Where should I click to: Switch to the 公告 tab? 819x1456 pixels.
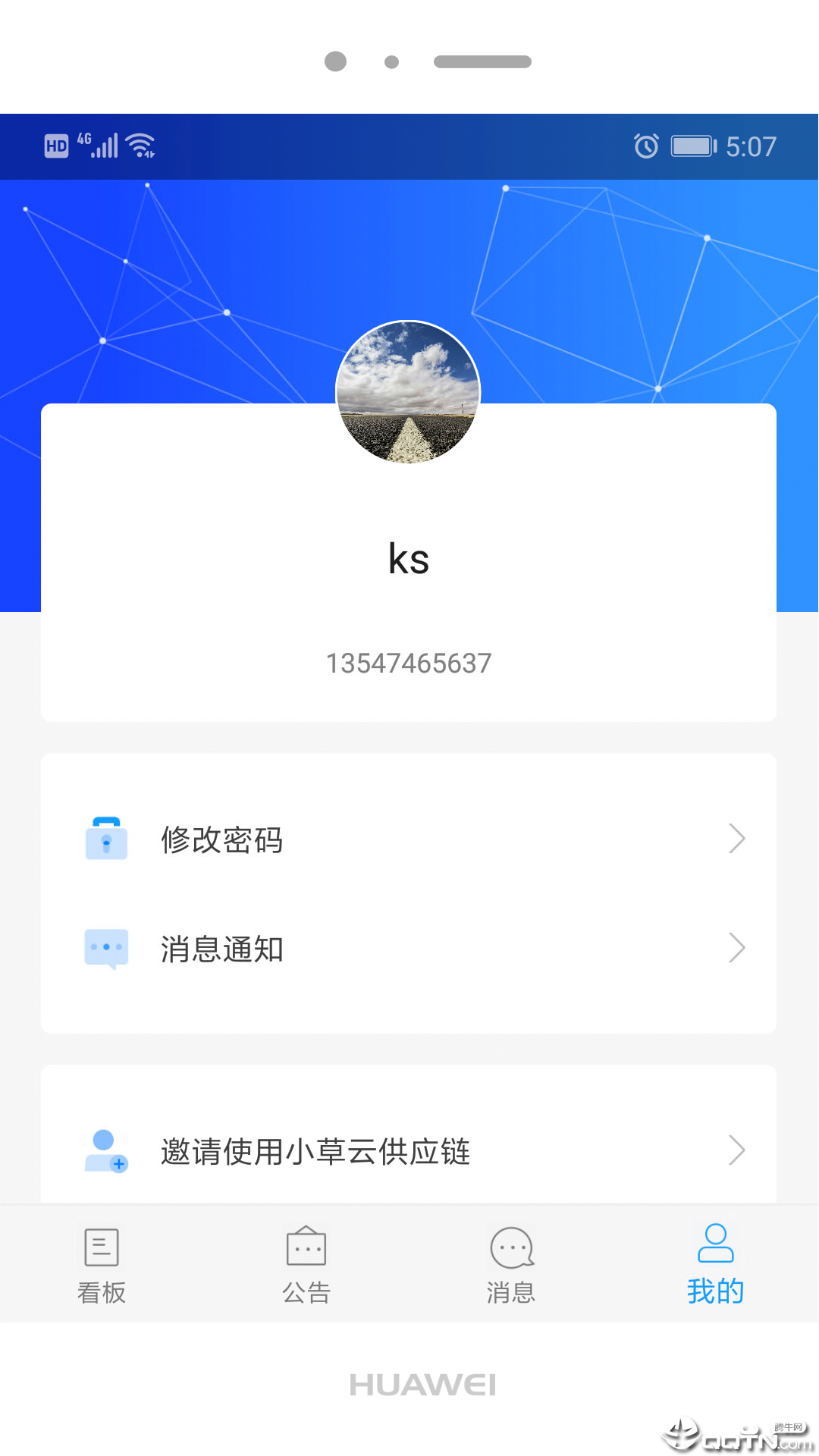tap(306, 1264)
